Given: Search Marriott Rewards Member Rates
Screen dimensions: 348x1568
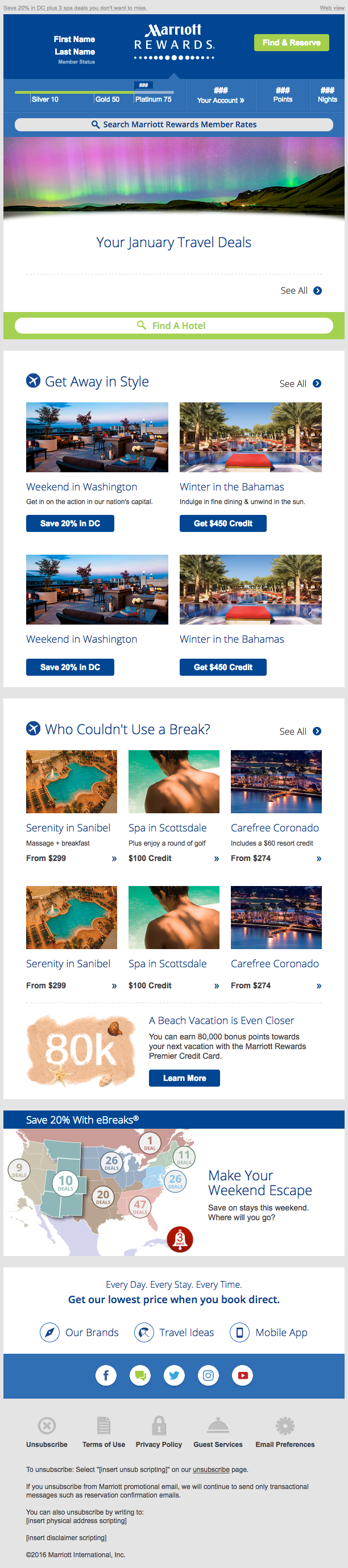Looking at the screenshot, I should tap(173, 124).
